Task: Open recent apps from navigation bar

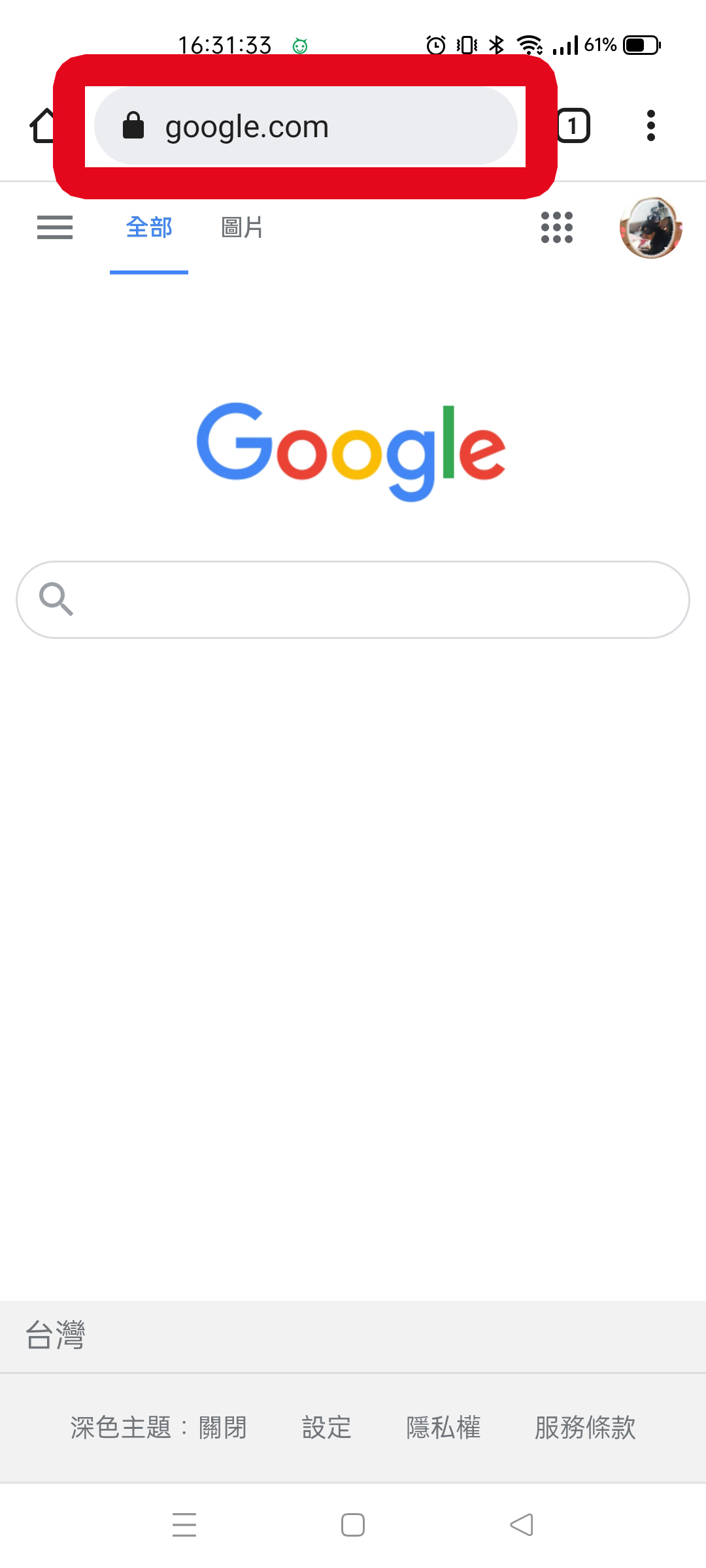Action: [x=184, y=1525]
